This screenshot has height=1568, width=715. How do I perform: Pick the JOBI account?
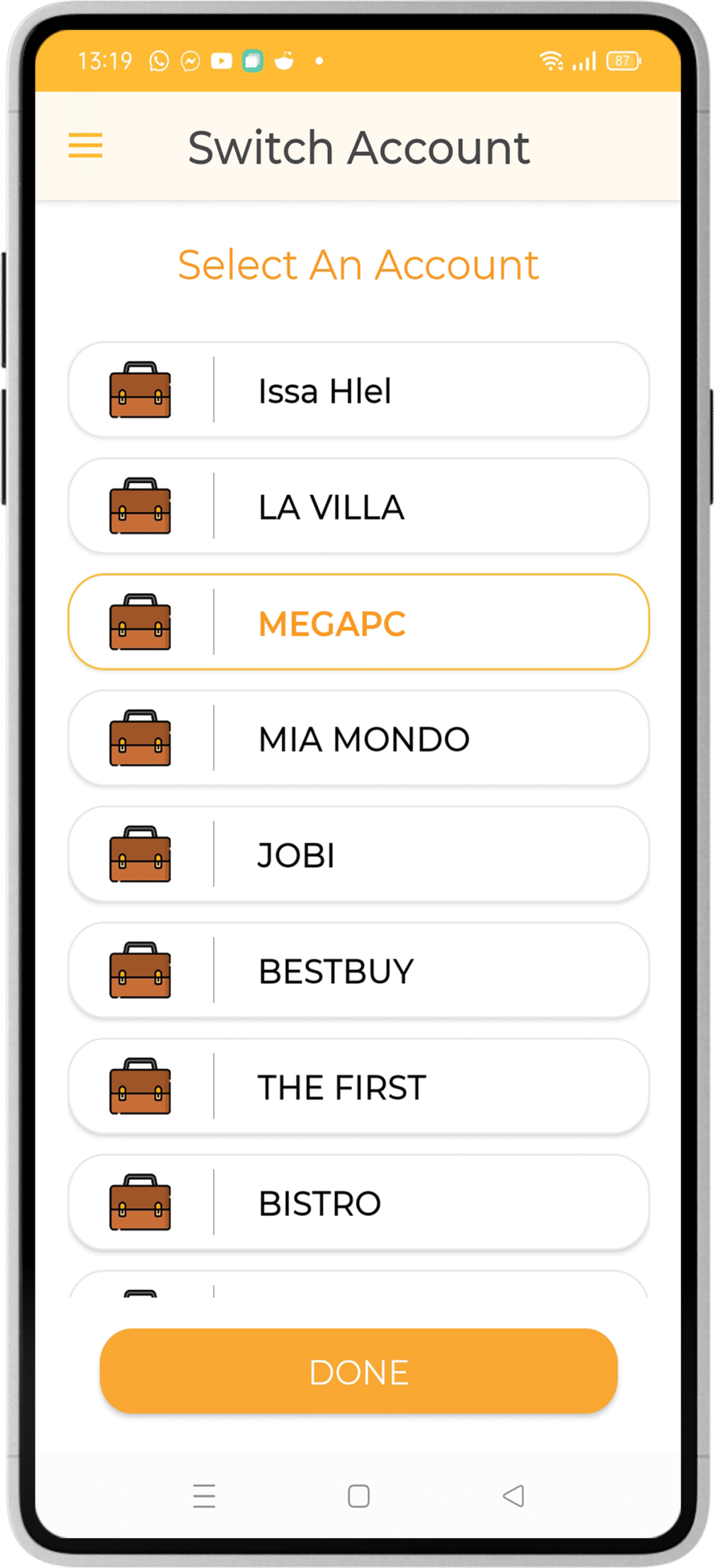358,854
